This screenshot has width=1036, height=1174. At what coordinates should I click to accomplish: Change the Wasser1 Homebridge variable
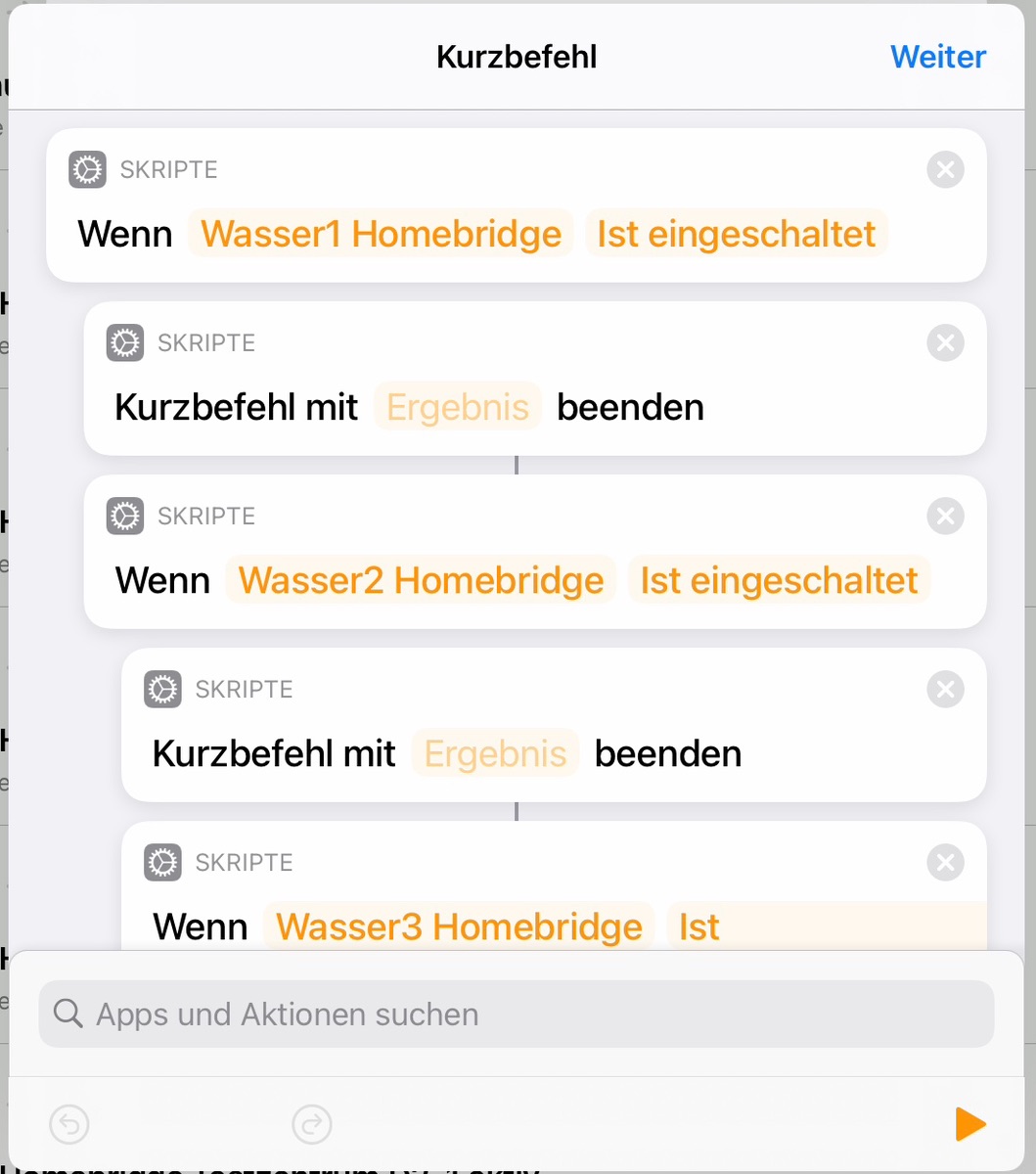pyautogui.click(x=381, y=235)
